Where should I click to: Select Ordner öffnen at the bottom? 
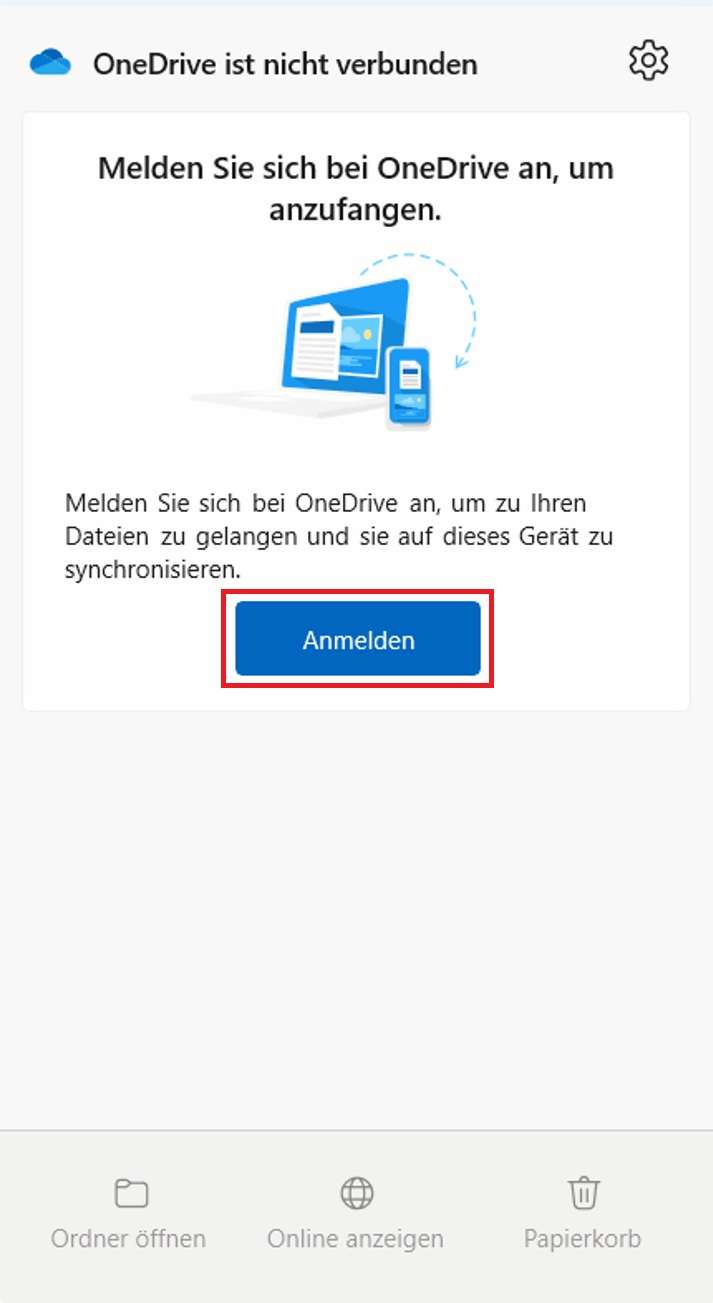(129, 1214)
